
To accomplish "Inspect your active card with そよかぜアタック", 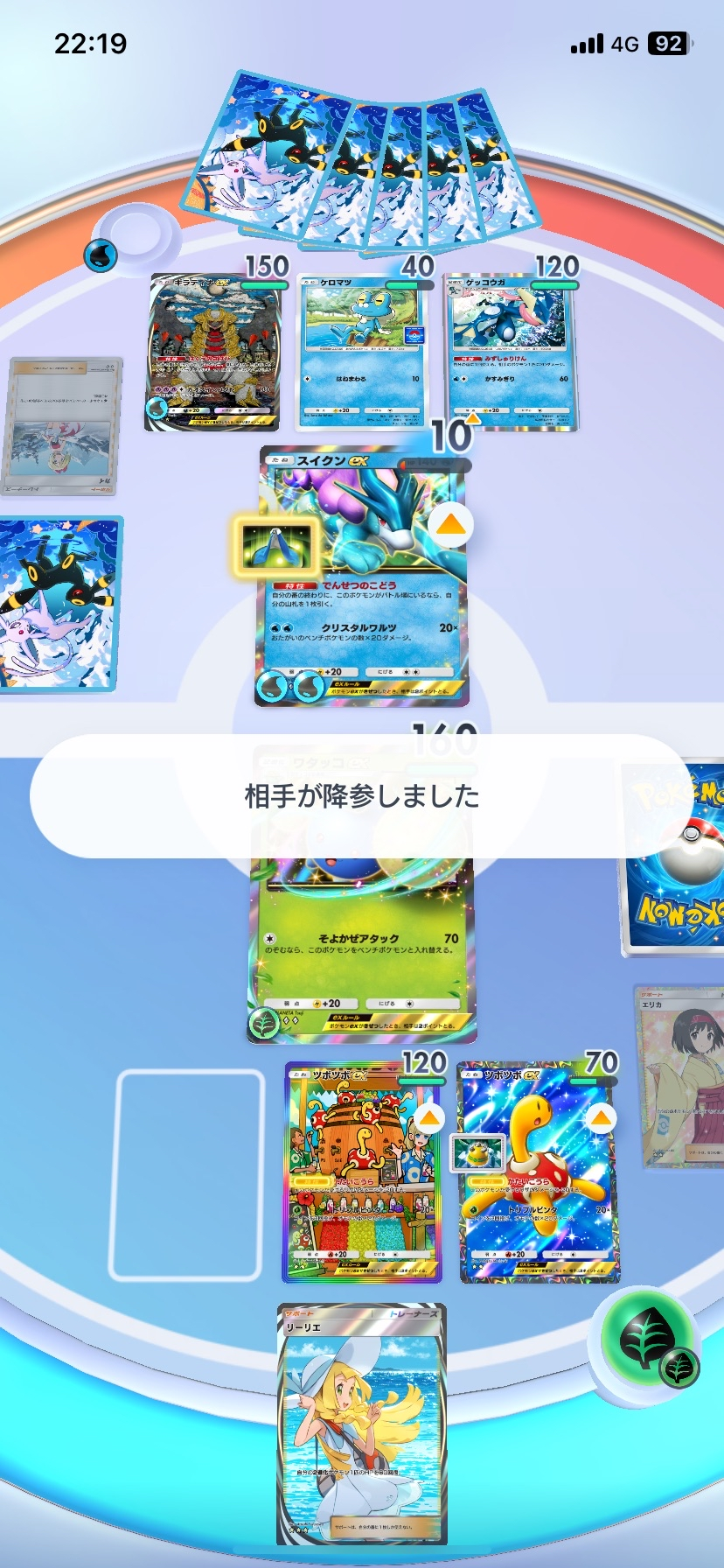I will [362, 892].
